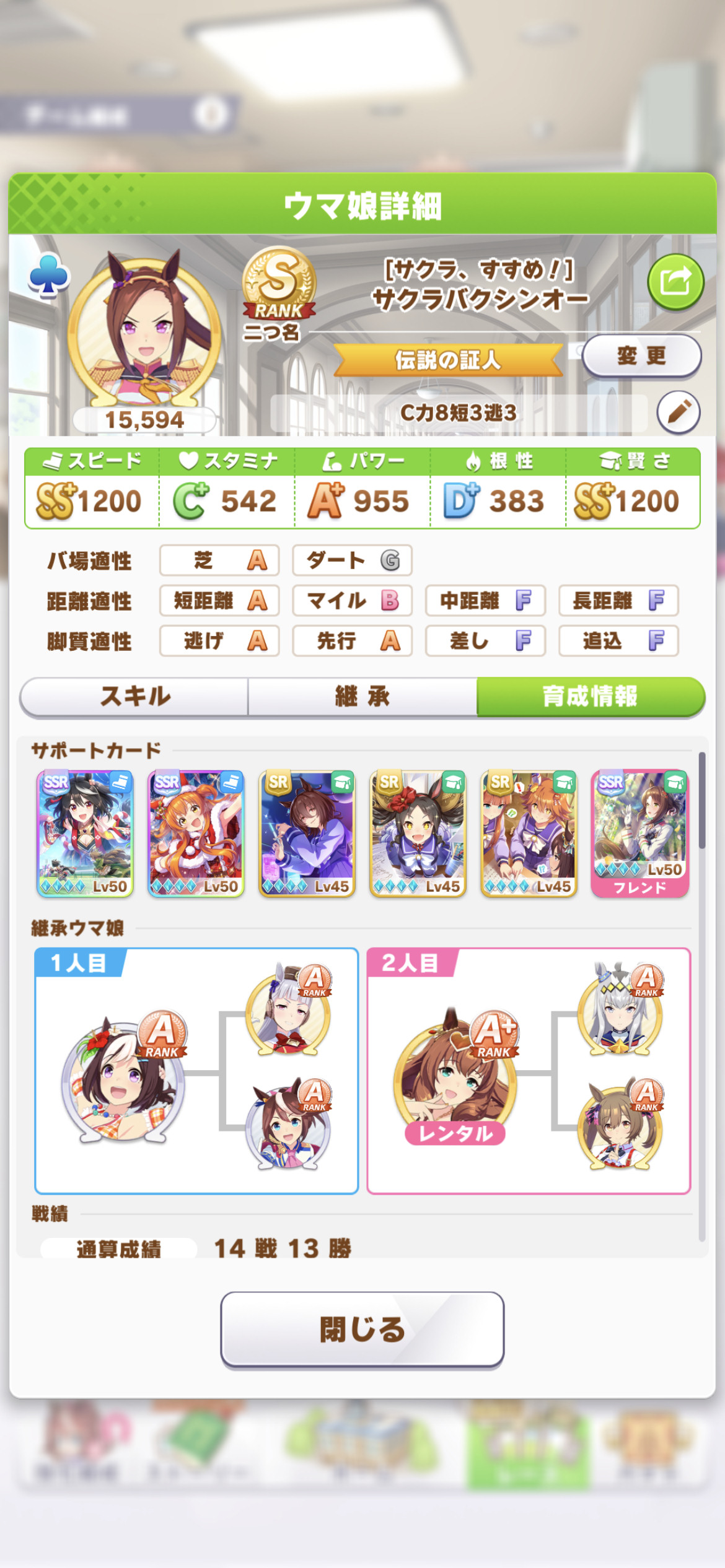725x1568 pixels.
Task: Open the first SSR Lv50 support card
Action: [85, 834]
